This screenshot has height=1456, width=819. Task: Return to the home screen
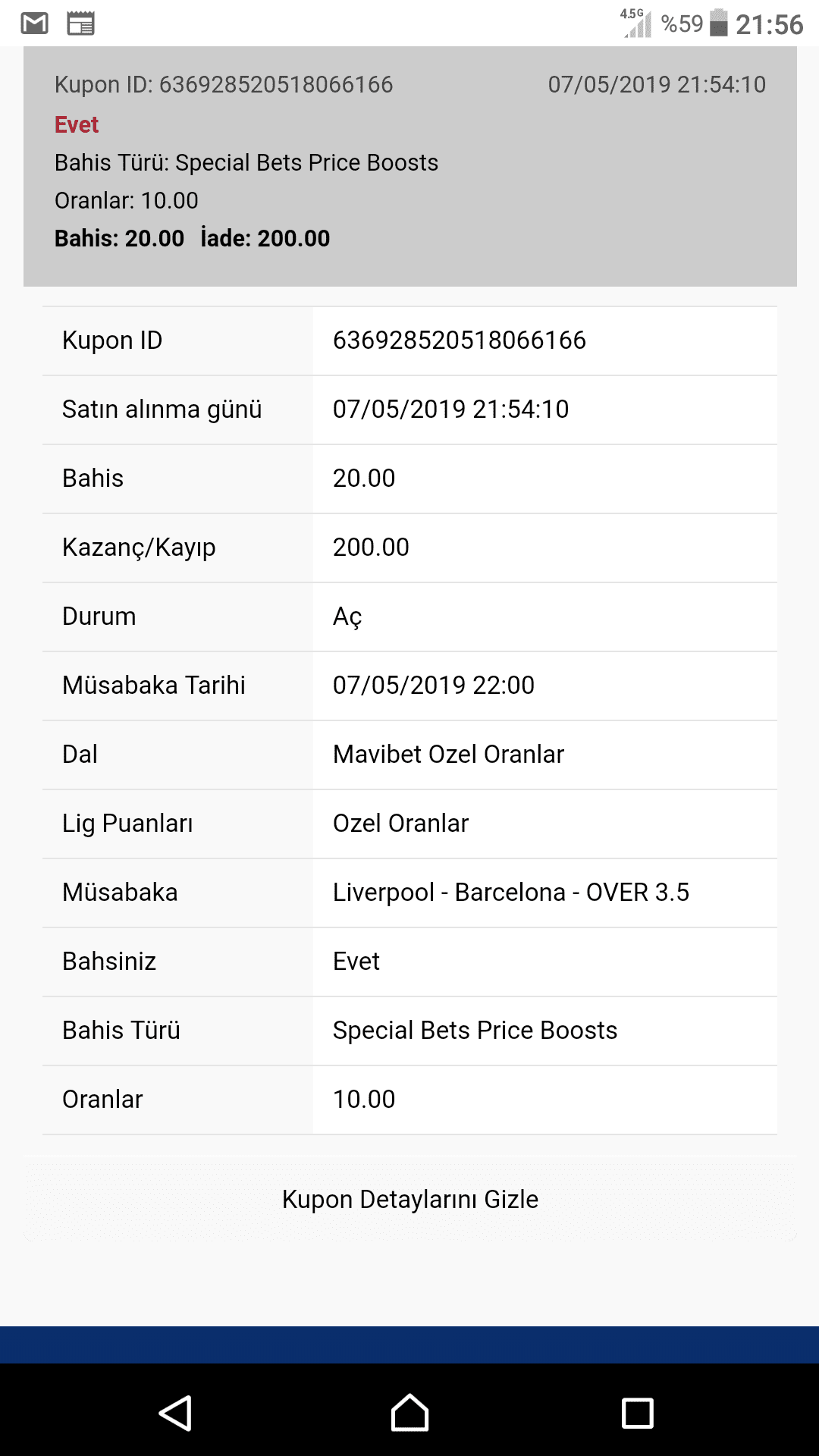pos(409,1414)
